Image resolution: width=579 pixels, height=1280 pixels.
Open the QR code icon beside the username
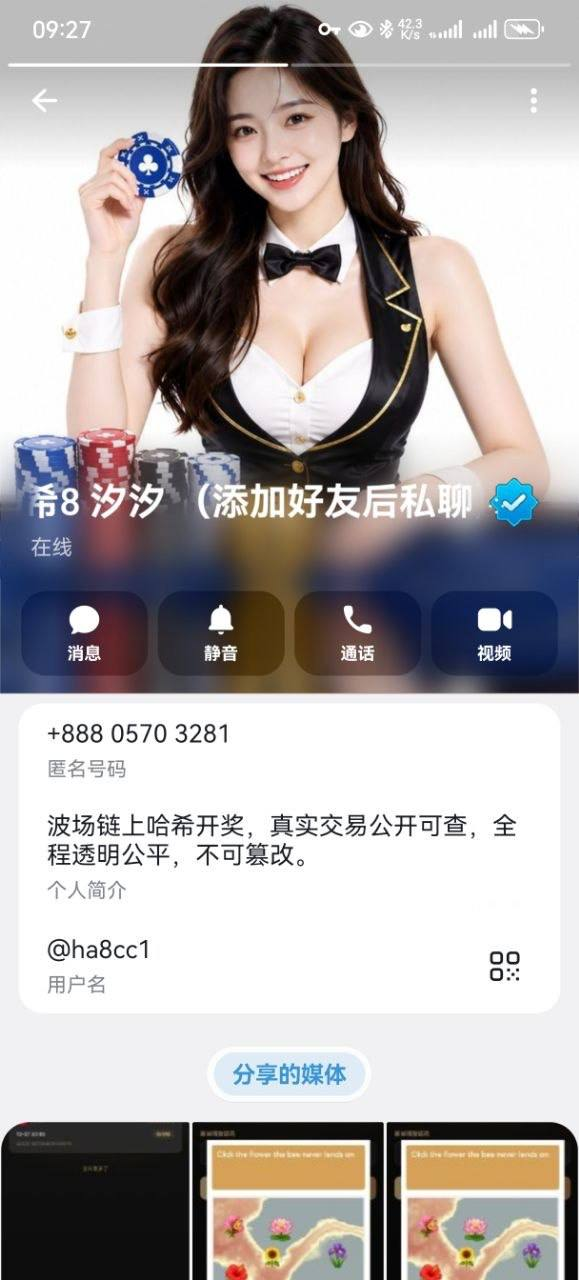point(505,966)
